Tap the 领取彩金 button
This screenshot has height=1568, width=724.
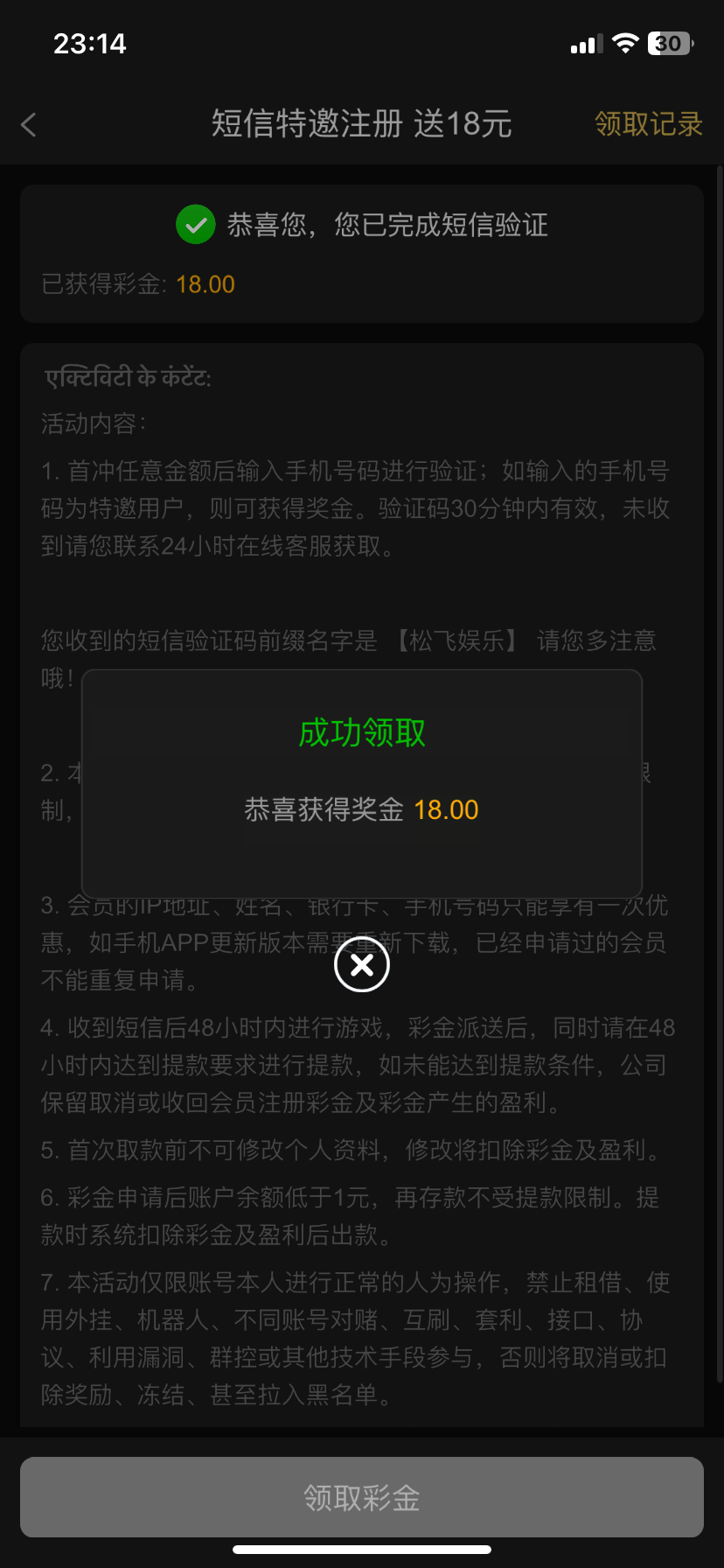362,1497
